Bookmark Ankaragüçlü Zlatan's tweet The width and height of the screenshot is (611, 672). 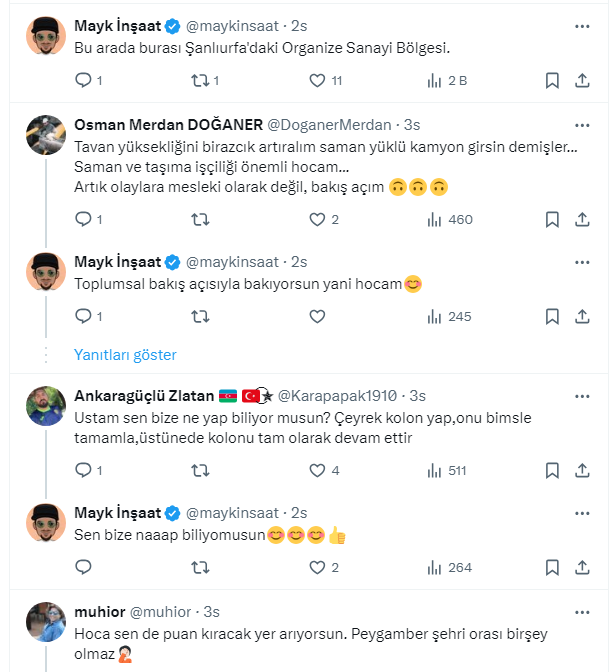click(553, 470)
